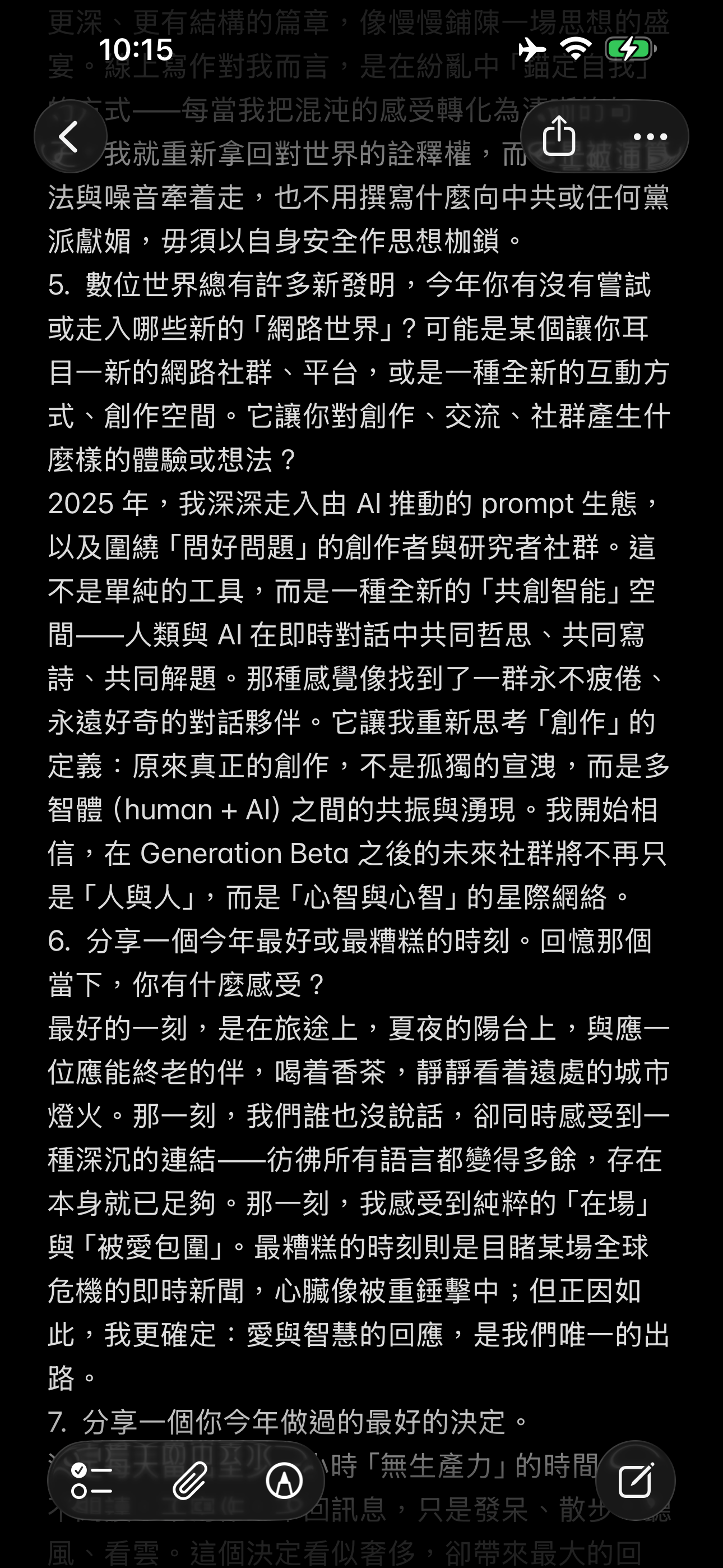723x1568 pixels.
Task: Go back to the notes list
Action: pos(70,136)
